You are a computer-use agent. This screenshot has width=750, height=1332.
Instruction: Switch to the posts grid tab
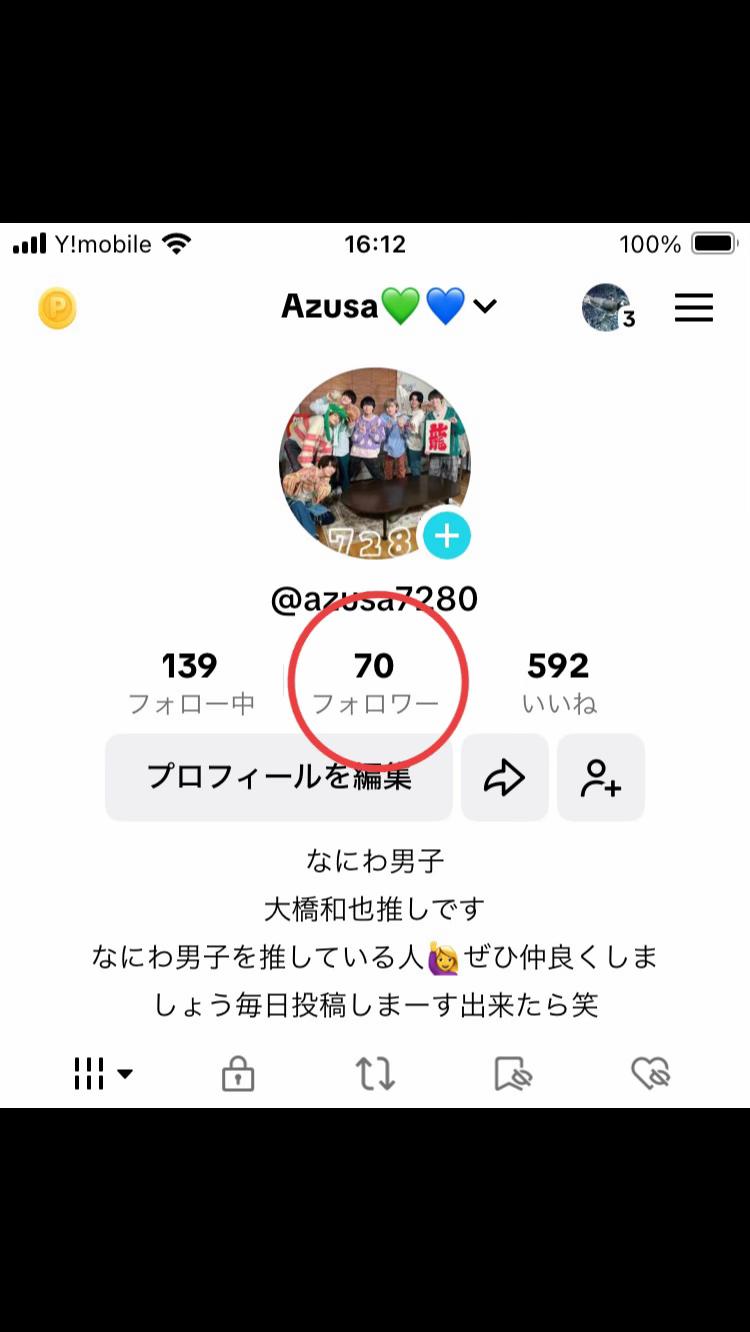pyautogui.click(x=102, y=1074)
